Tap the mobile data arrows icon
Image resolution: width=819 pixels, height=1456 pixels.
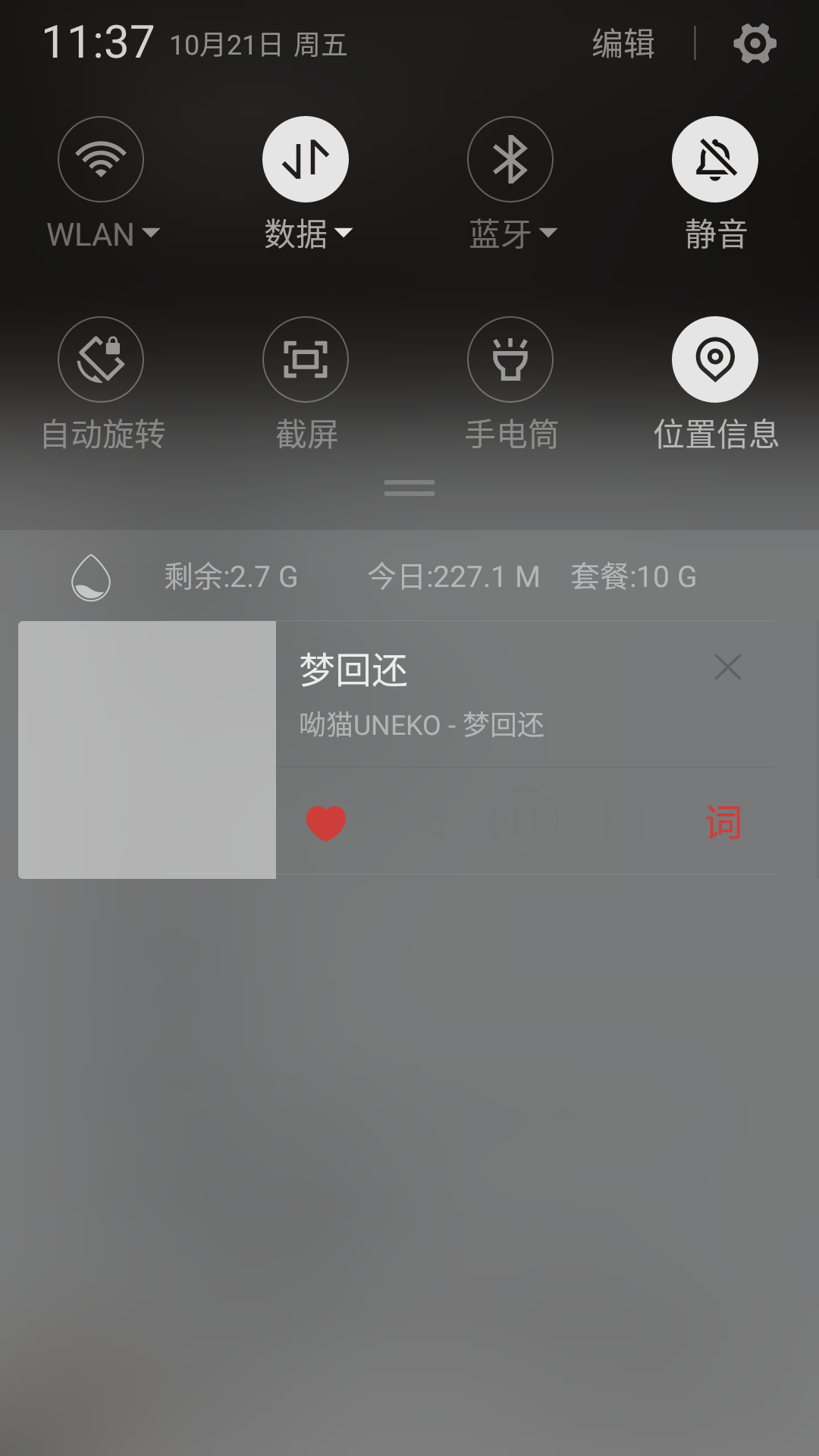305,158
